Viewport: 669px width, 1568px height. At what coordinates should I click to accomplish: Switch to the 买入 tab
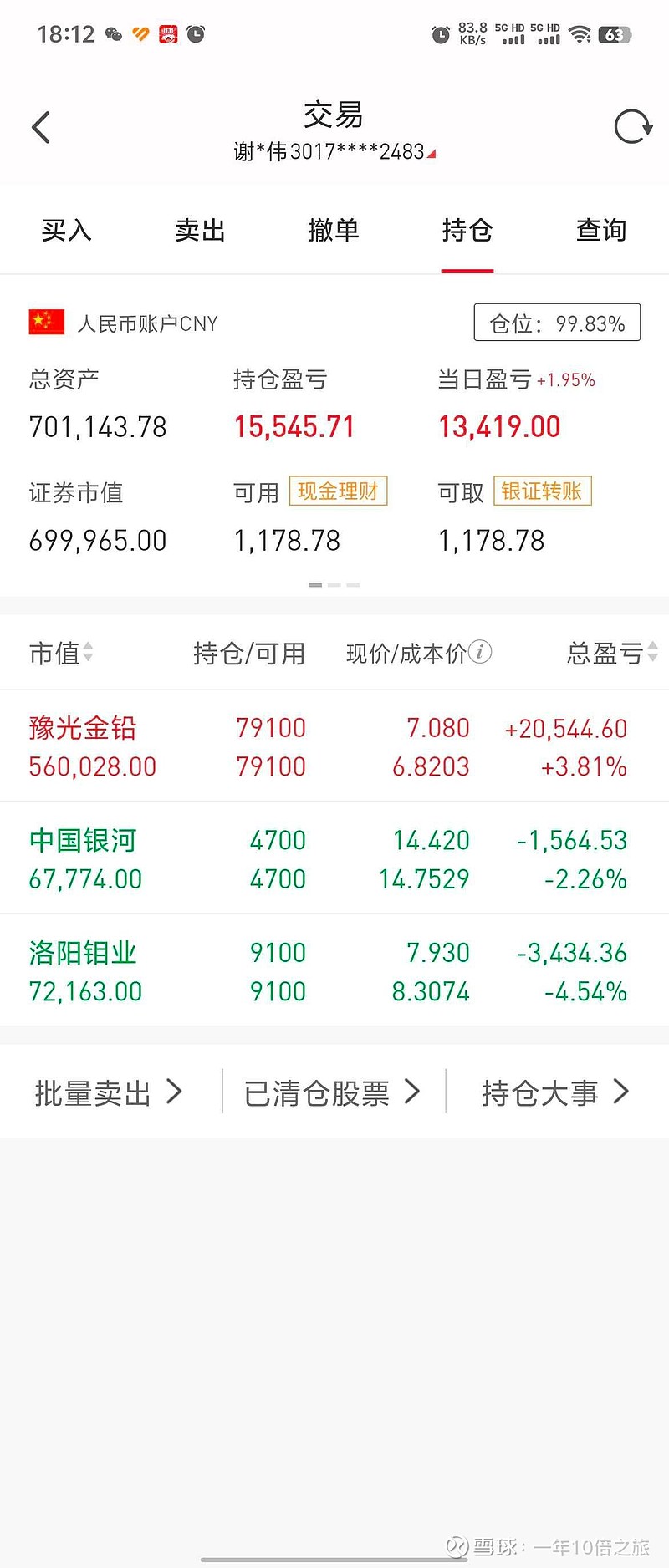[x=64, y=230]
